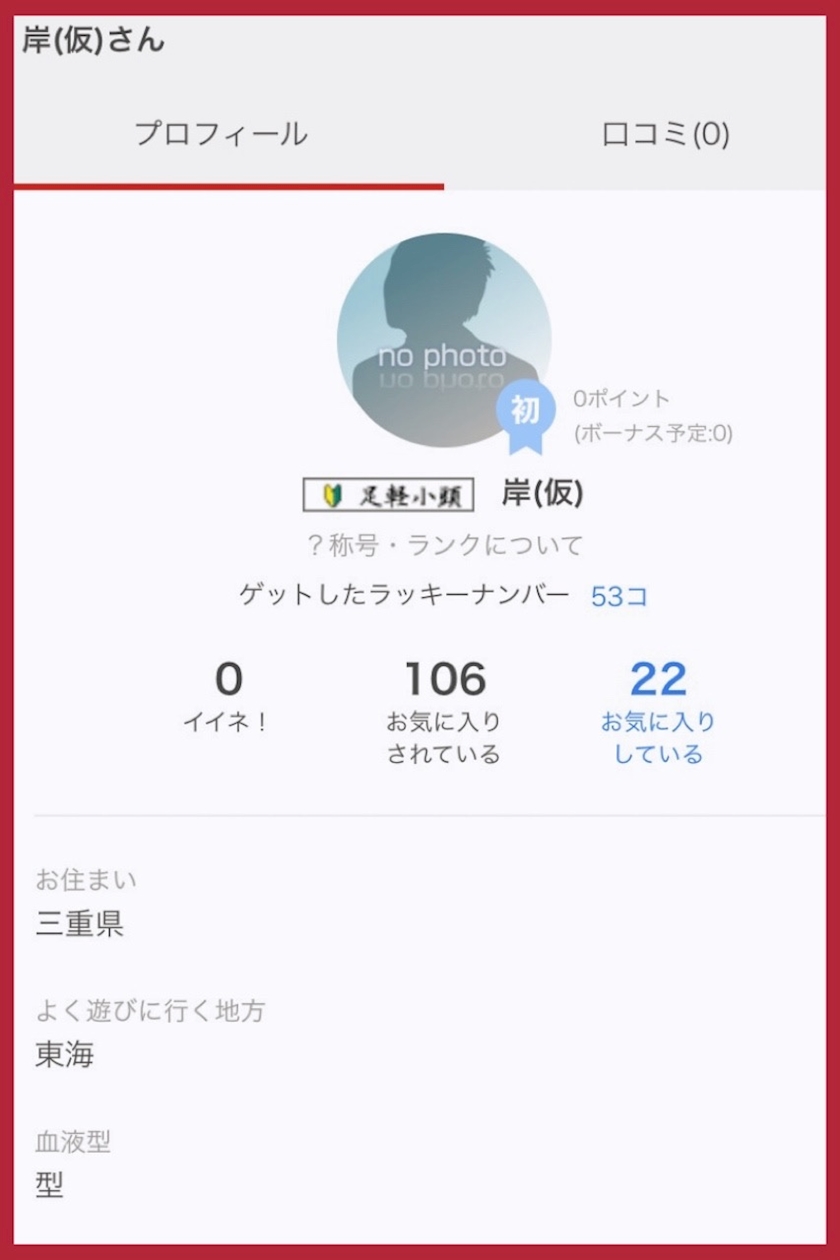View the 53コ lucky numbers
The image size is (840, 1260).
click(x=619, y=596)
